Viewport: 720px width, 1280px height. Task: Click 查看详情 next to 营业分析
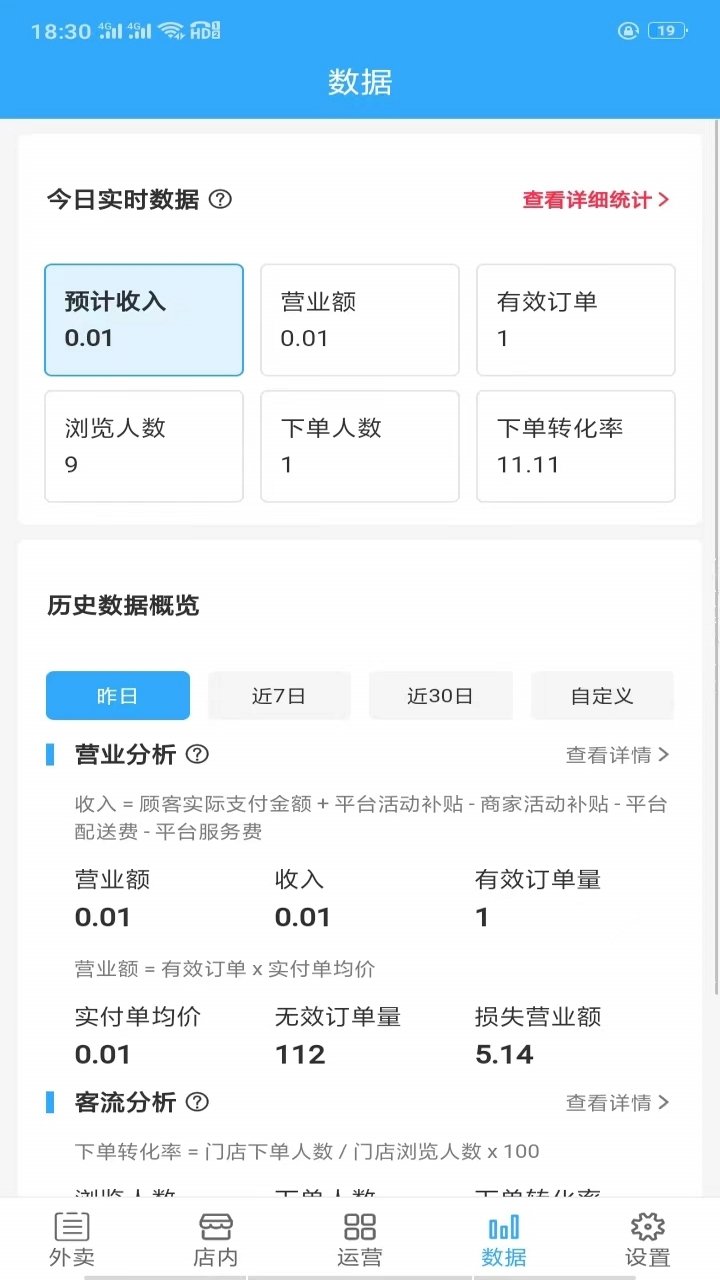point(614,755)
